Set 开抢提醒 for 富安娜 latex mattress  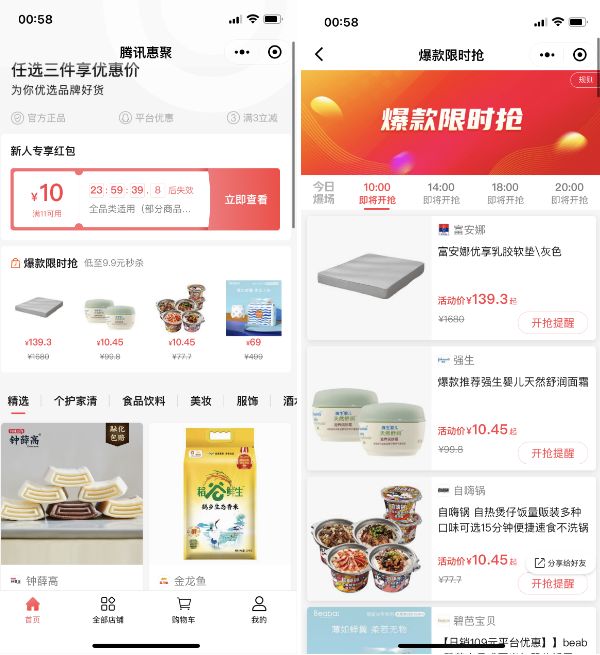click(552, 323)
